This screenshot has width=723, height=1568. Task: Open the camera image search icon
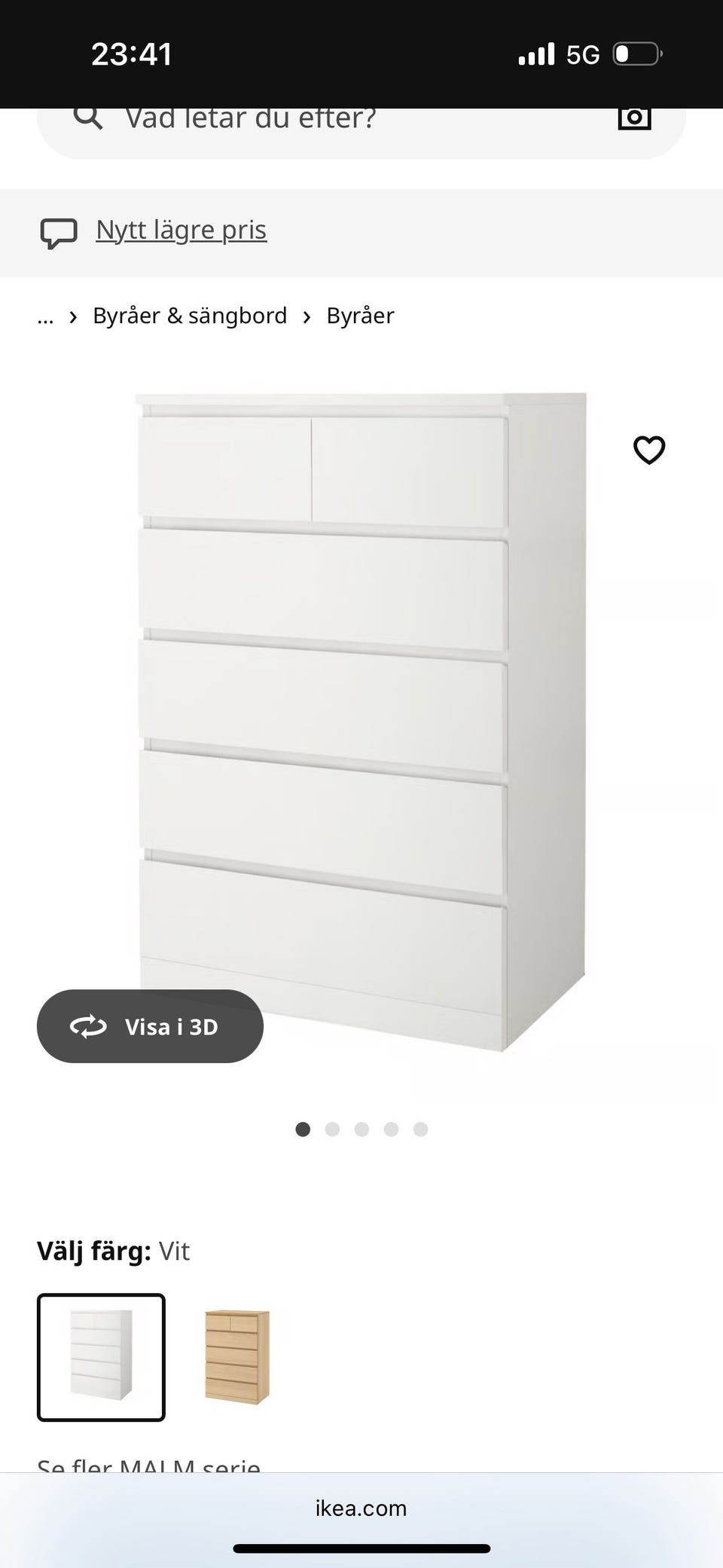pyautogui.click(x=634, y=119)
